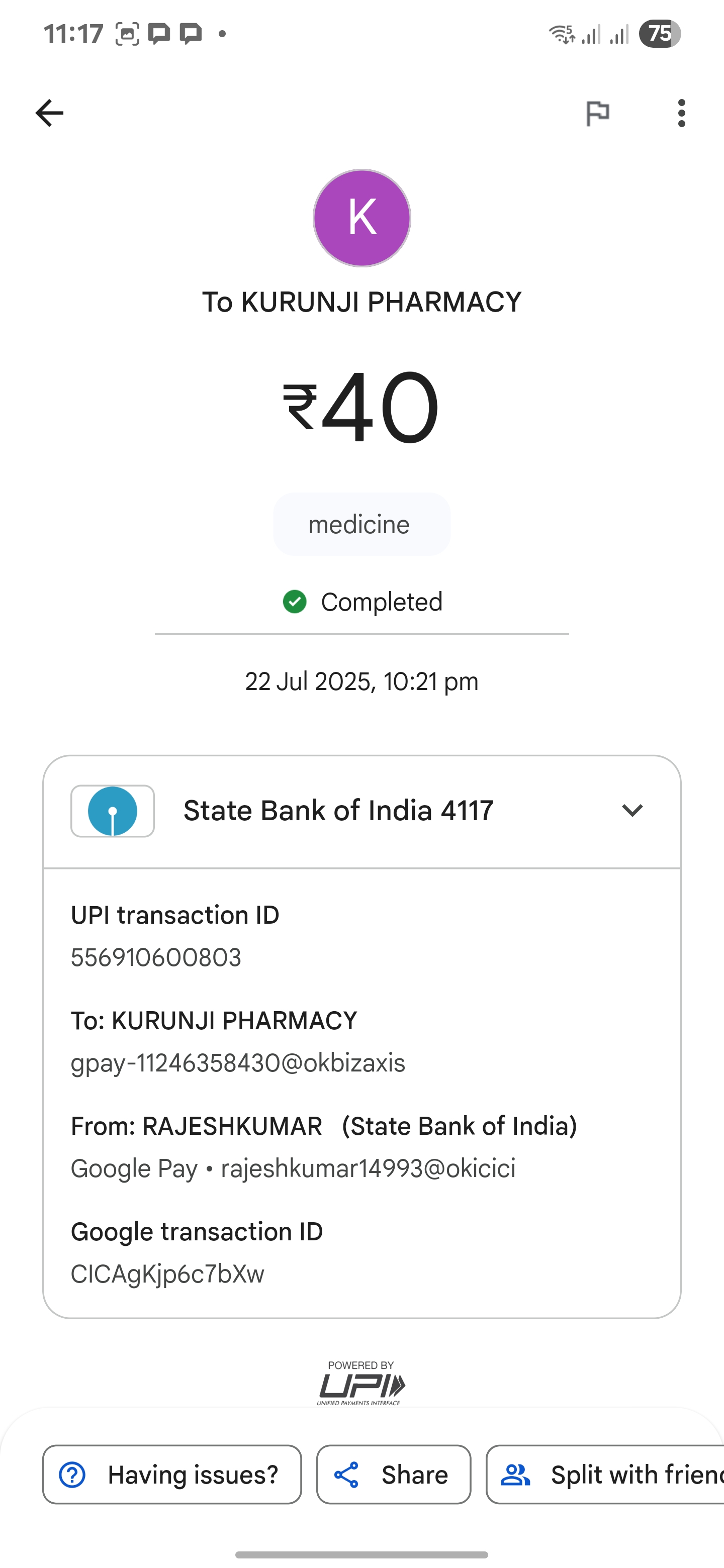Select Split with friends
Screen dimensions: 724x1568
pos(605,1475)
